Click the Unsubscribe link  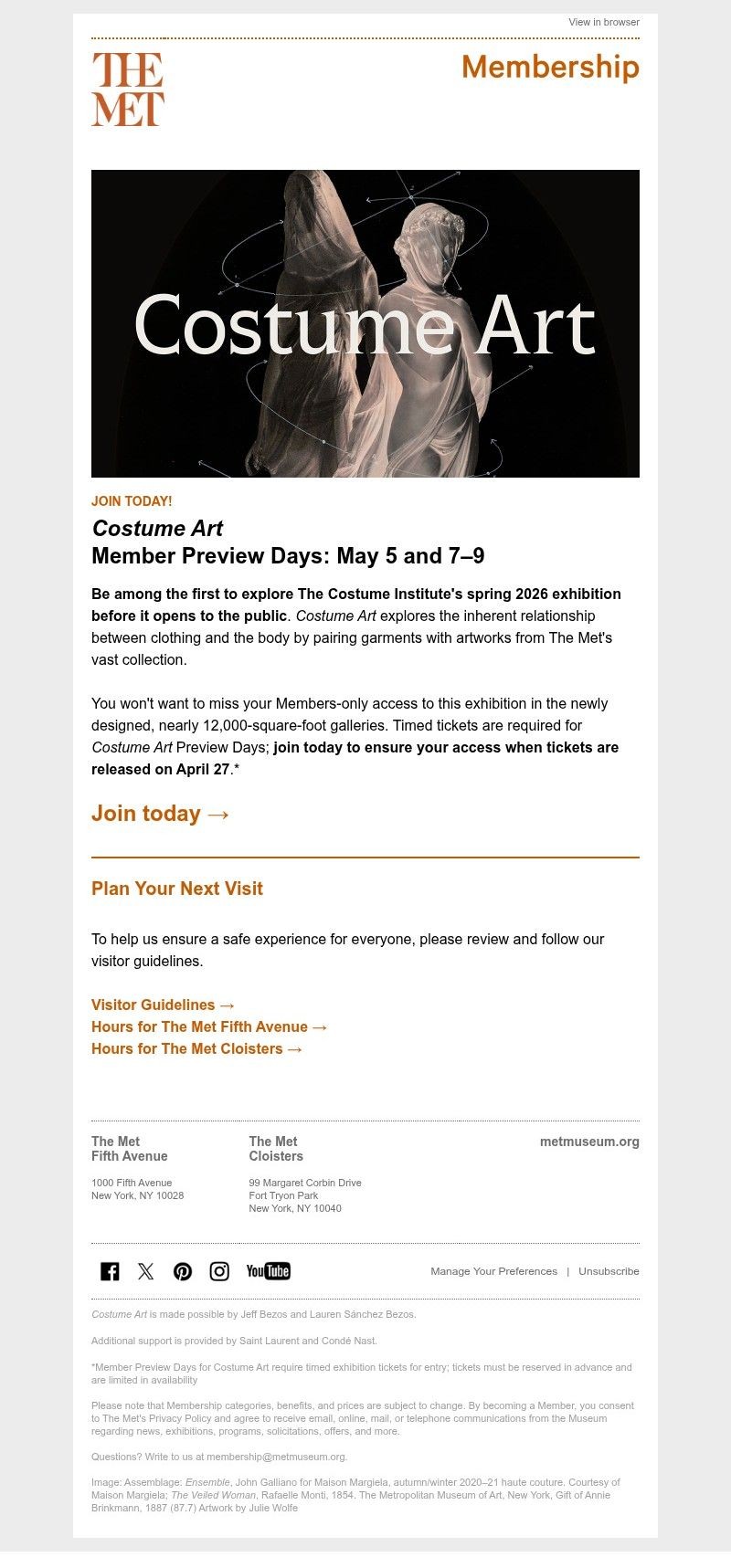tap(609, 1270)
